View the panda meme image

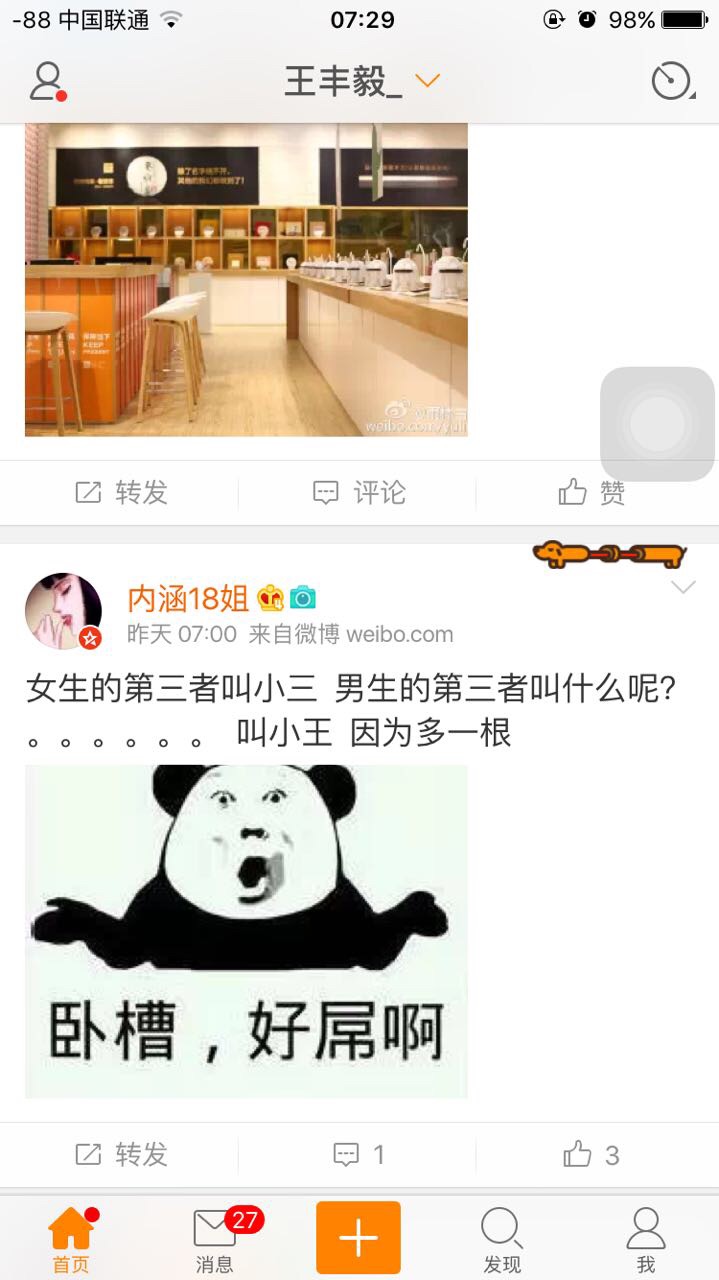[x=246, y=931]
